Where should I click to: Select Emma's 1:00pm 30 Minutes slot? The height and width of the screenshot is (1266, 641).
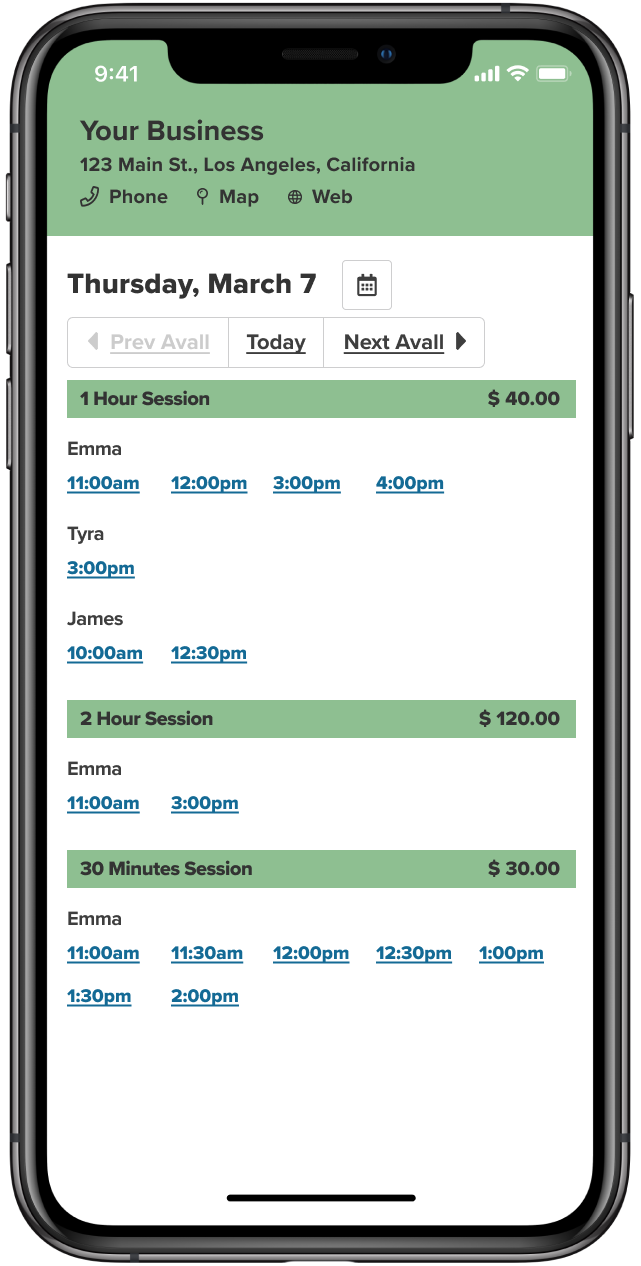point(511,954)
